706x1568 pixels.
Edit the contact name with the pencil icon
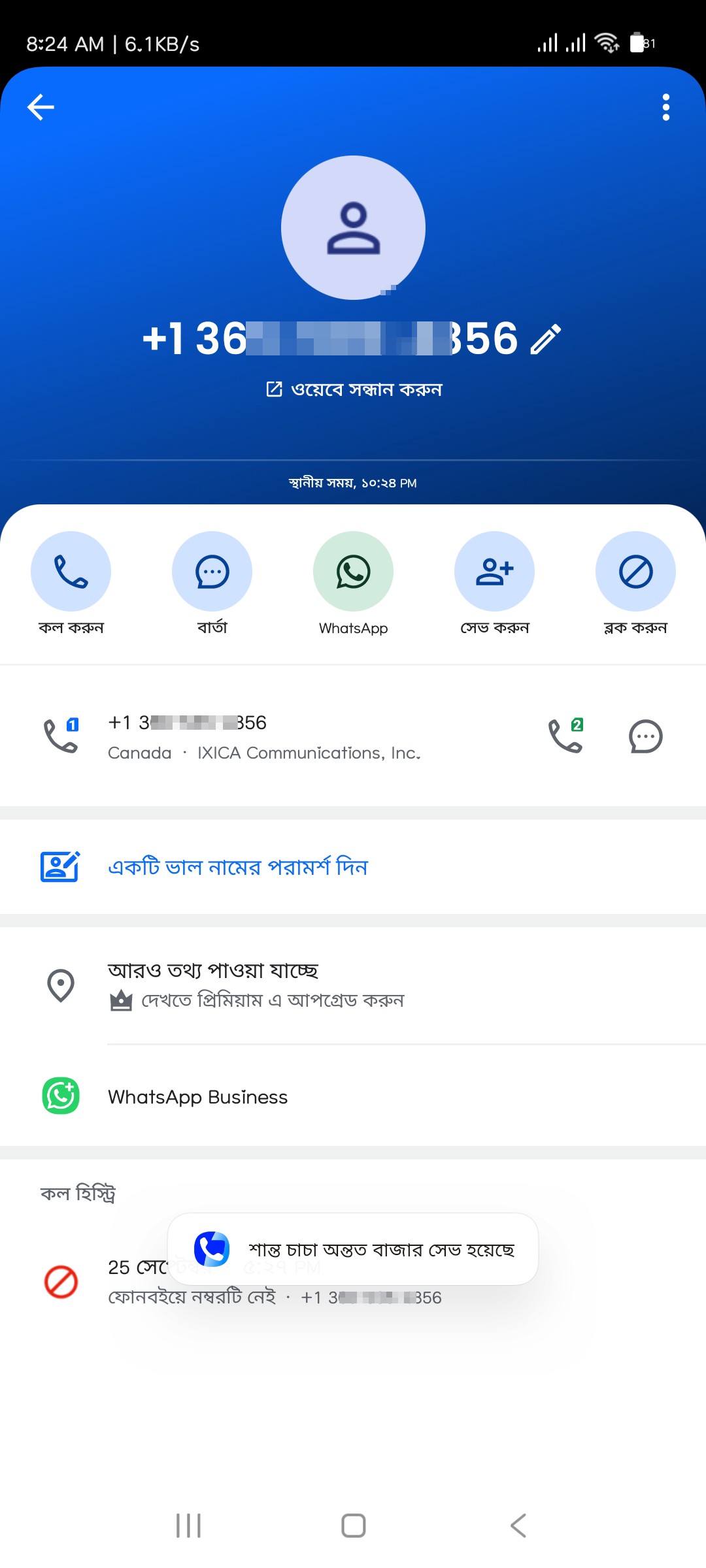pos(546,339)
